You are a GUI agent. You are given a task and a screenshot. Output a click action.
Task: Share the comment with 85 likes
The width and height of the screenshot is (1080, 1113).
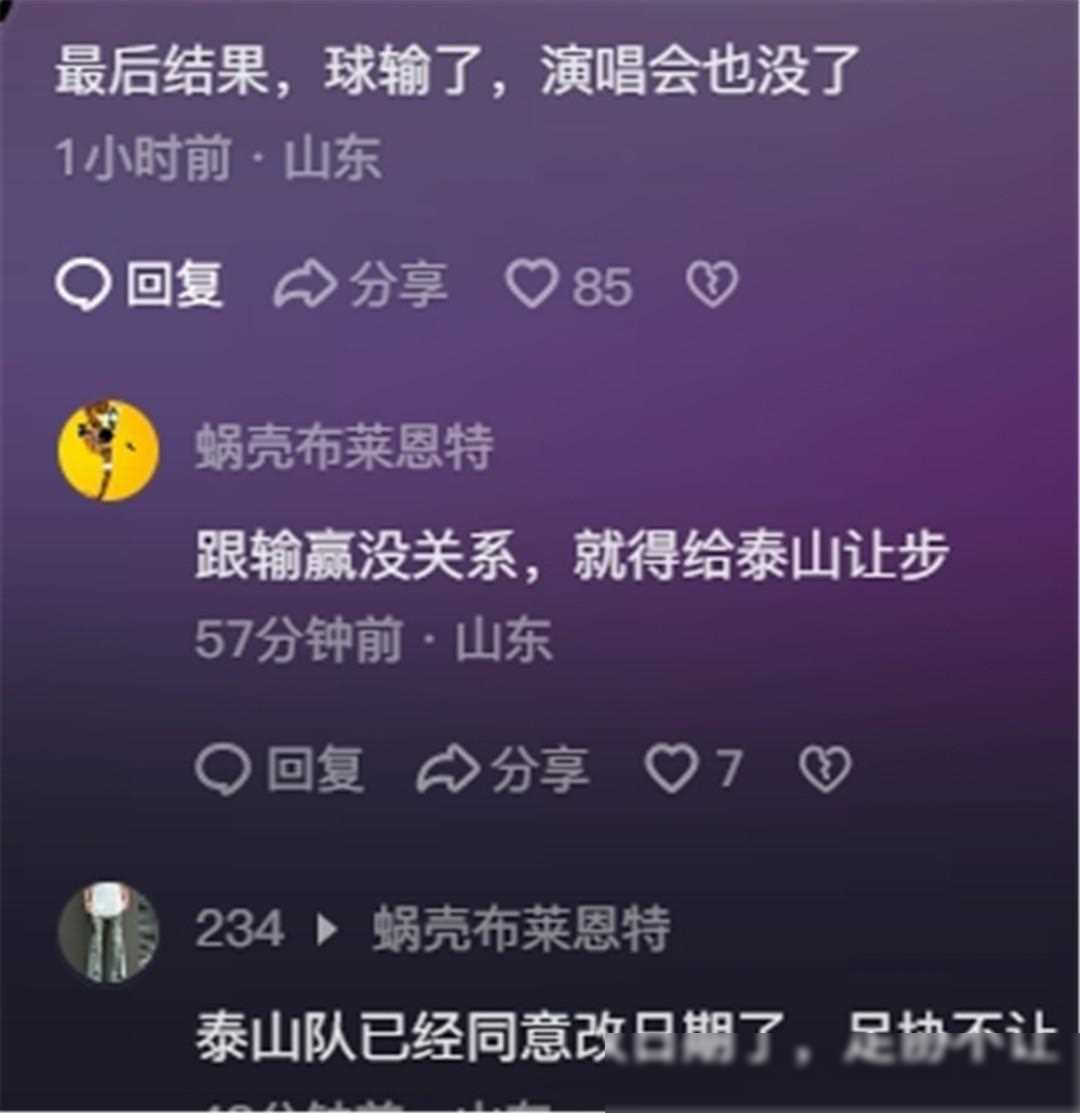[360, 286]
